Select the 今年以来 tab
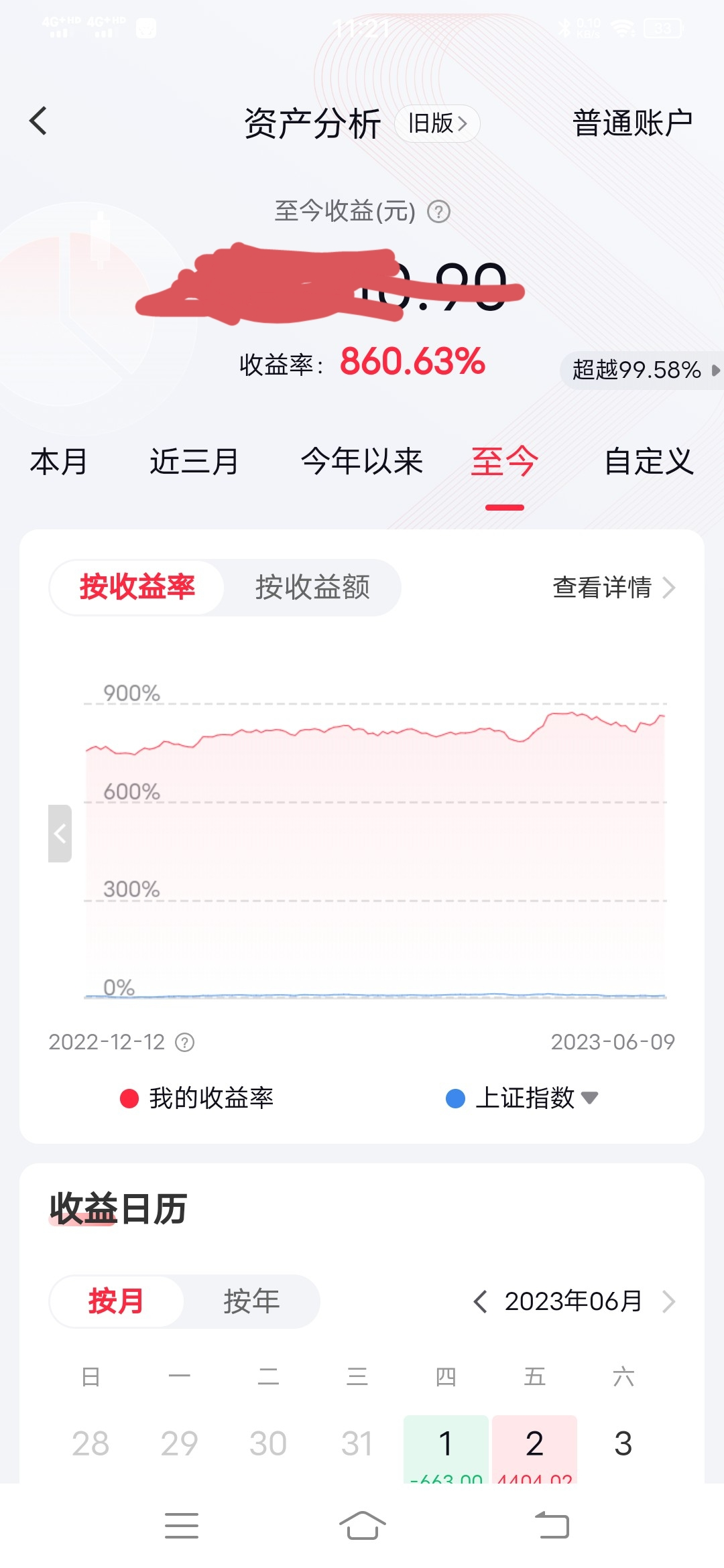 (x=361, y=462)
